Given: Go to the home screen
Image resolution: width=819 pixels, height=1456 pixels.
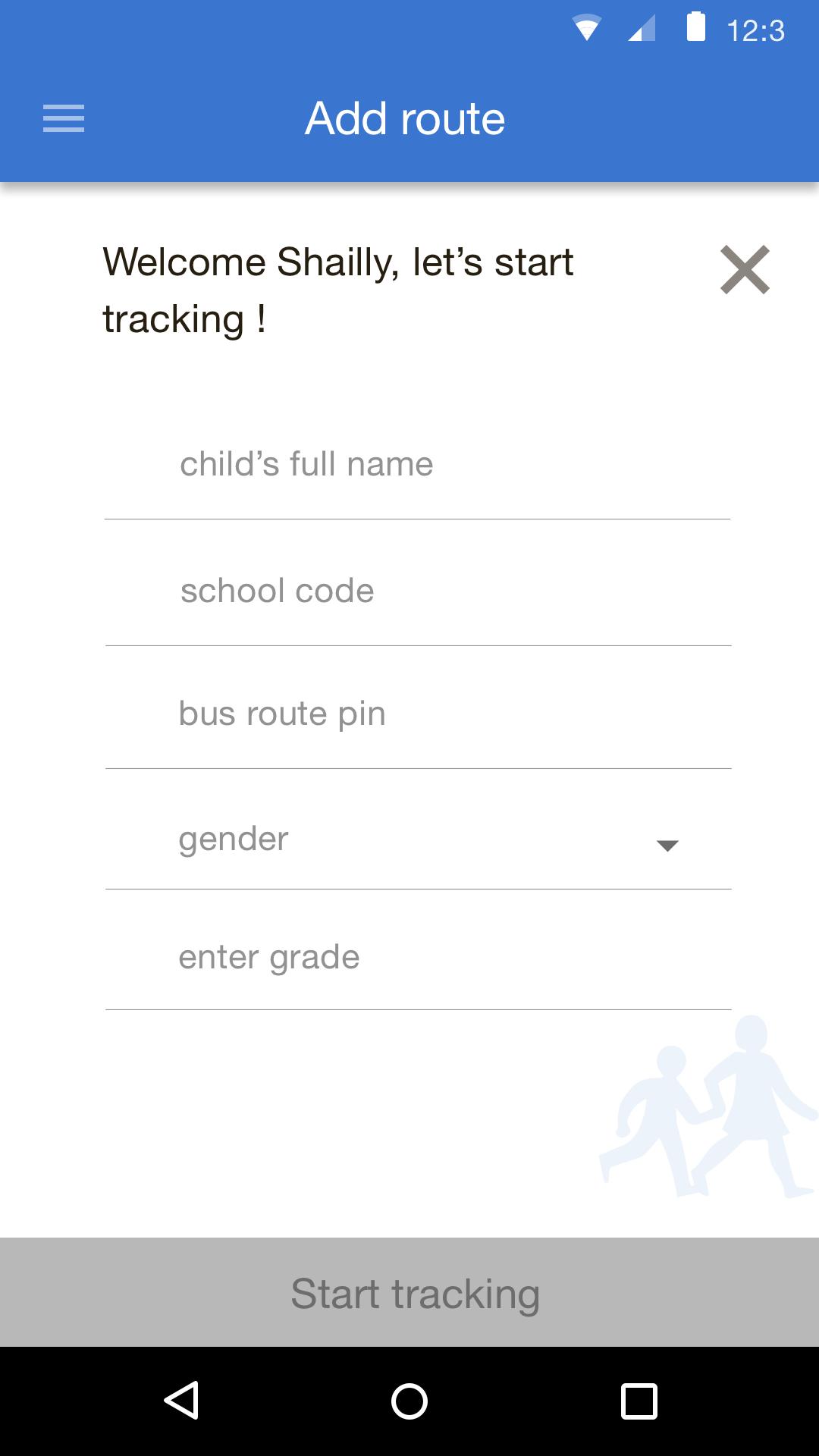Looking at the screenshot, I should [x=409, y=1400].
